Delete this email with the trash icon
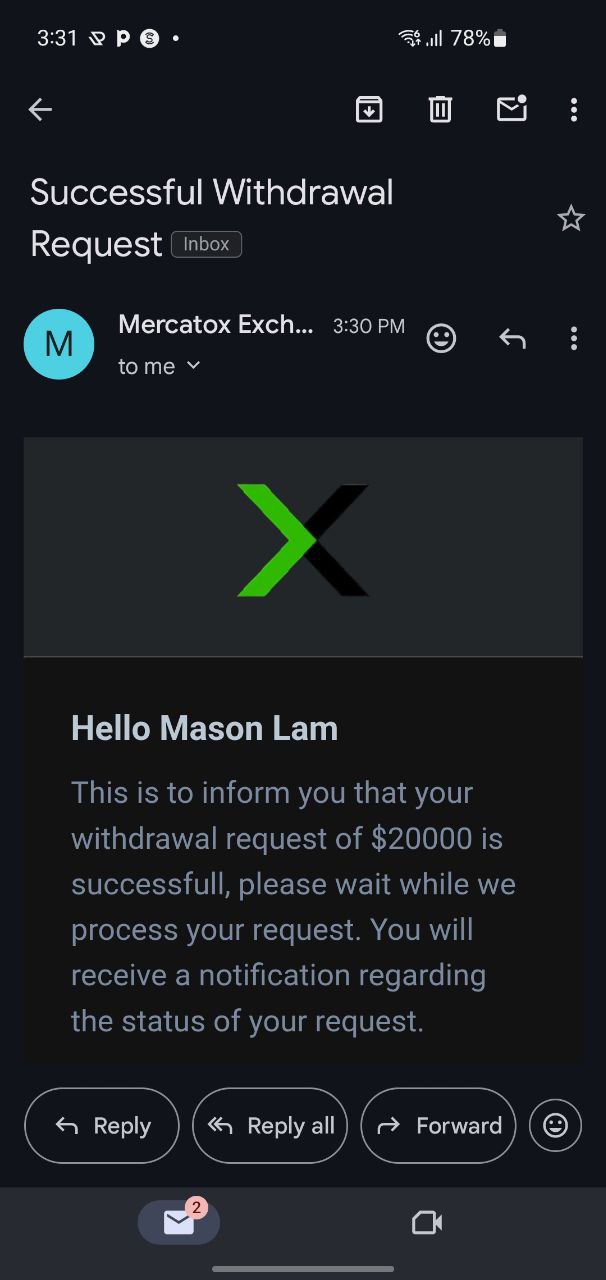Viewport: 606px width, 1280px height. click(x=440, y=110)
